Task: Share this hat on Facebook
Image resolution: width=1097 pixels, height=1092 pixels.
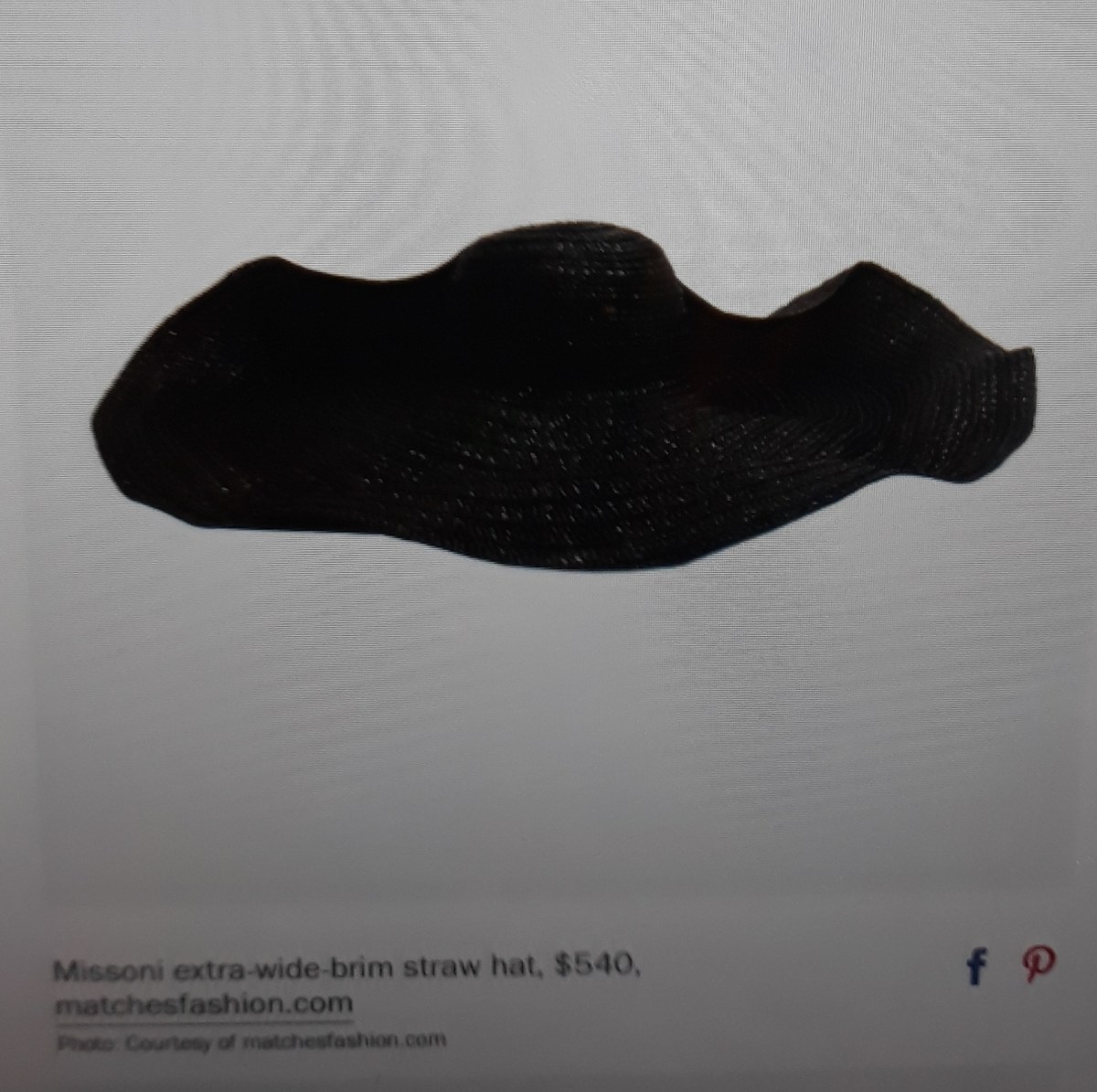Action: tap(977, 967)
